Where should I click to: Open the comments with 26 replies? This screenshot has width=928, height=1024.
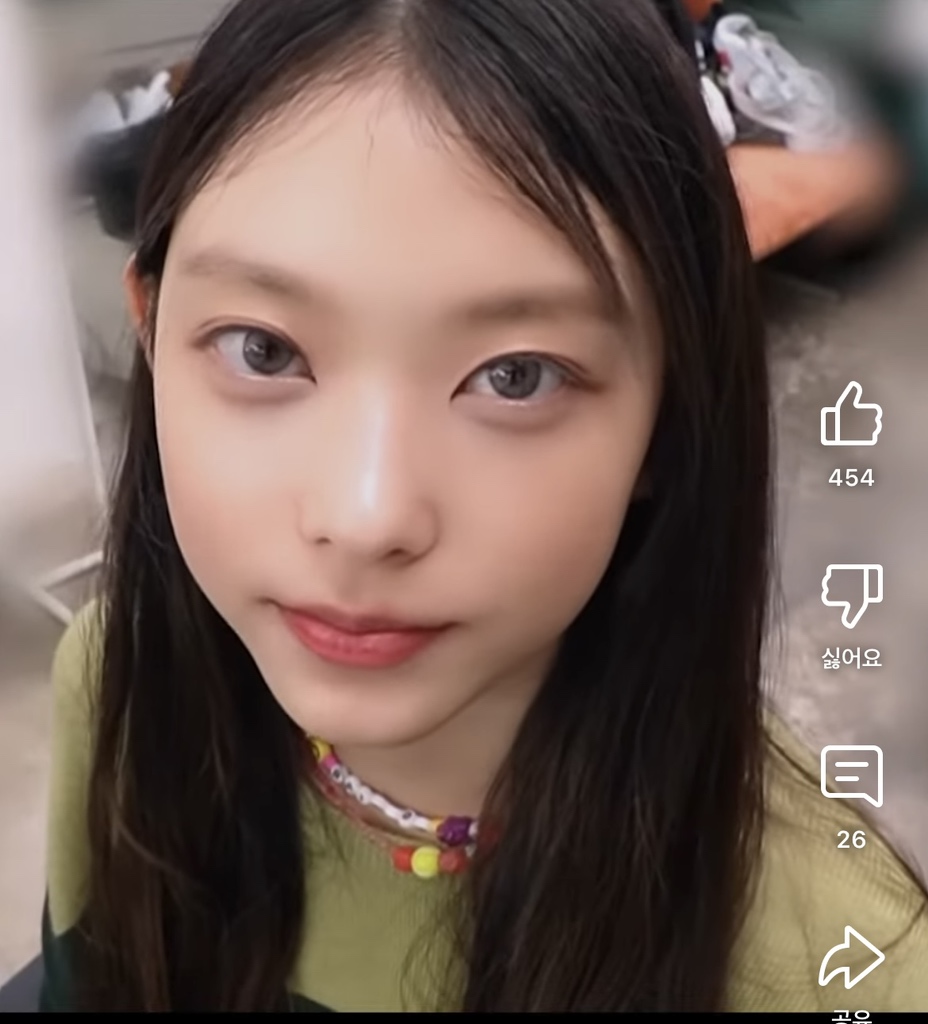pyautogui.click(x=851, y=775)
